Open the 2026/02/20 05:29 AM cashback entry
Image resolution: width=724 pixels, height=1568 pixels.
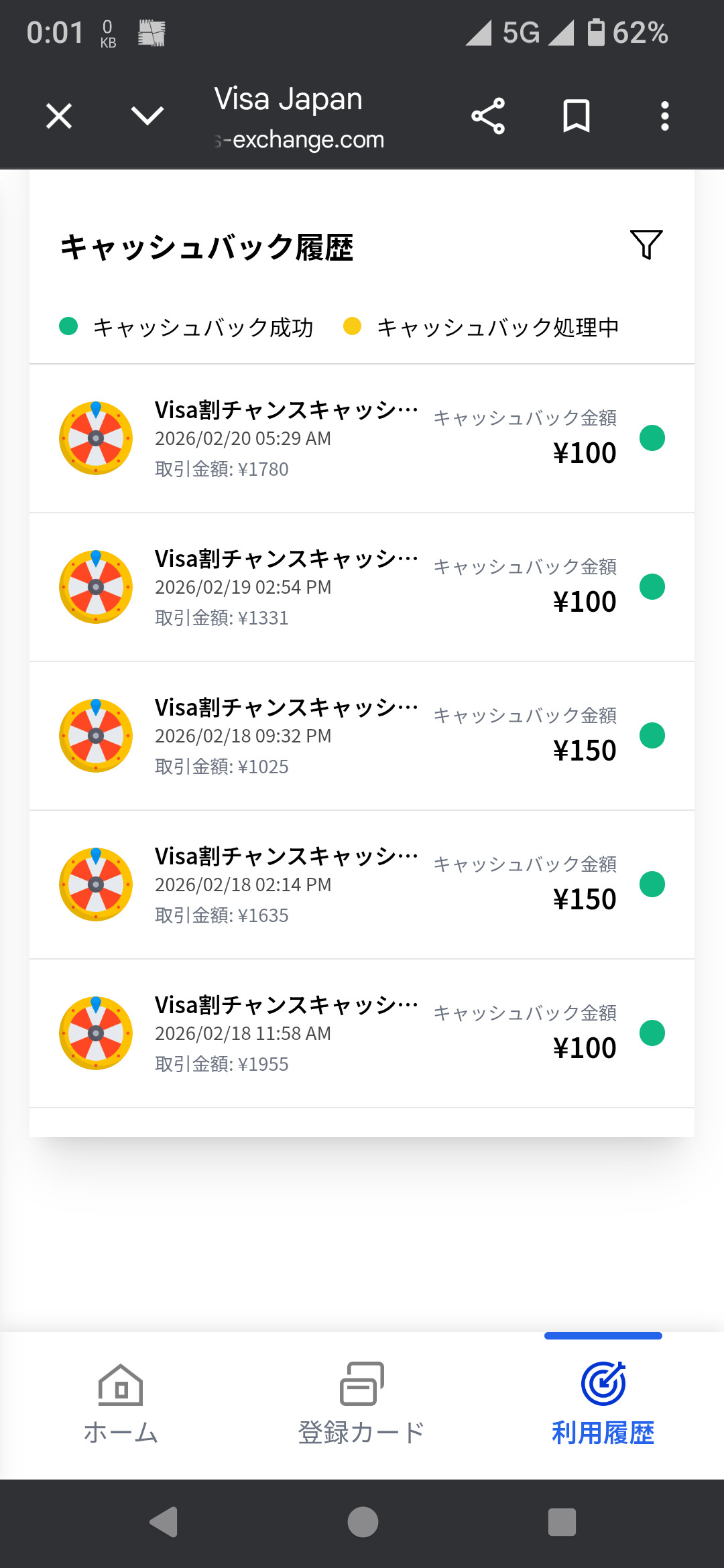coord(362,439)
